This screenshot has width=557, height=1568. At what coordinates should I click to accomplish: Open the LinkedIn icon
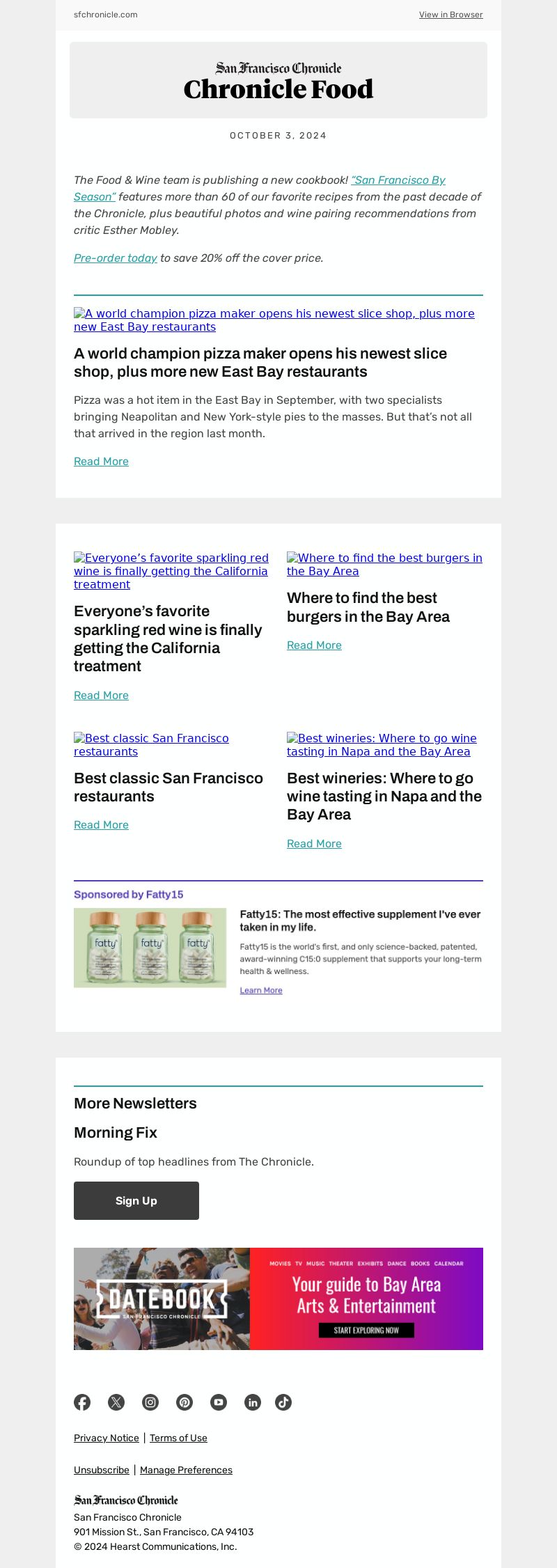click(x=253, y=1402)
